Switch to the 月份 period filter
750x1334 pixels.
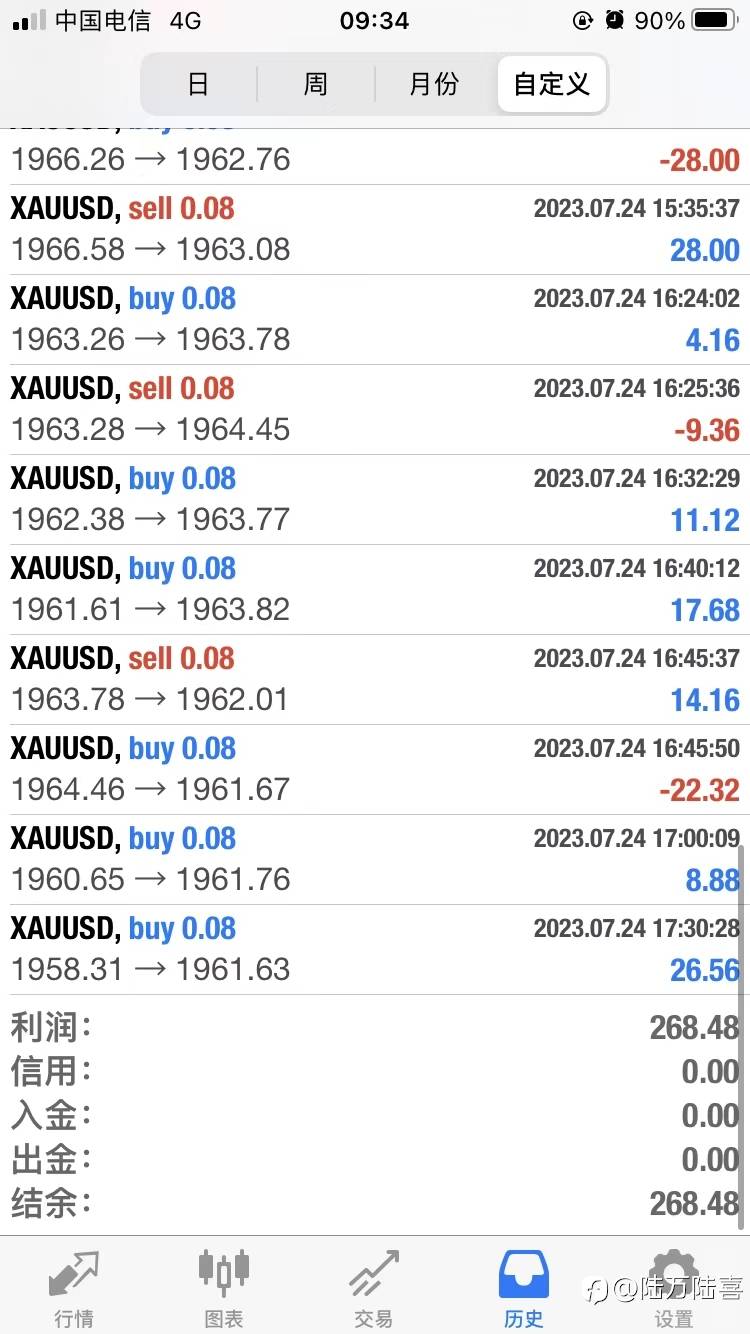(x=434, y=84)
